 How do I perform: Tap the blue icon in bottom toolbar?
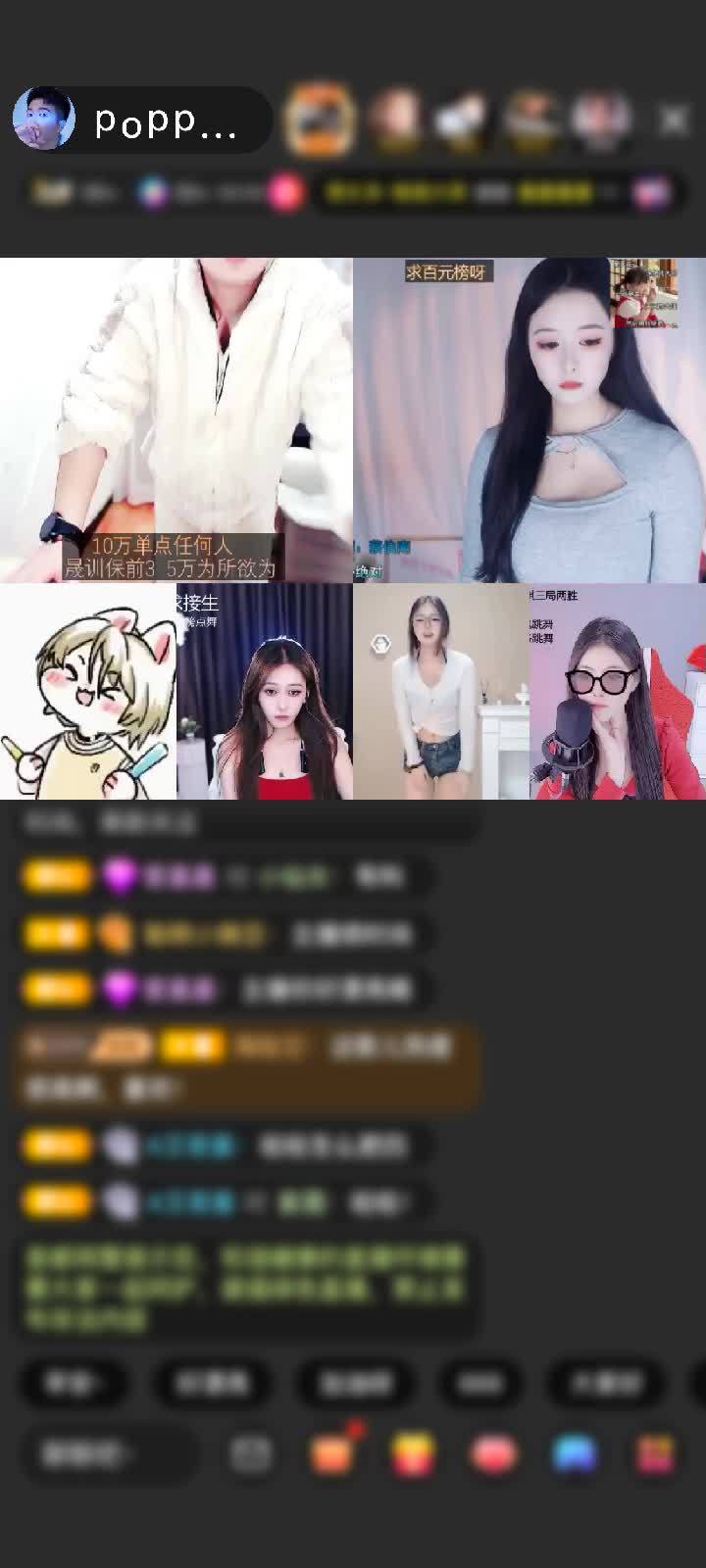pyautogui.click(x=575, y=1453)
